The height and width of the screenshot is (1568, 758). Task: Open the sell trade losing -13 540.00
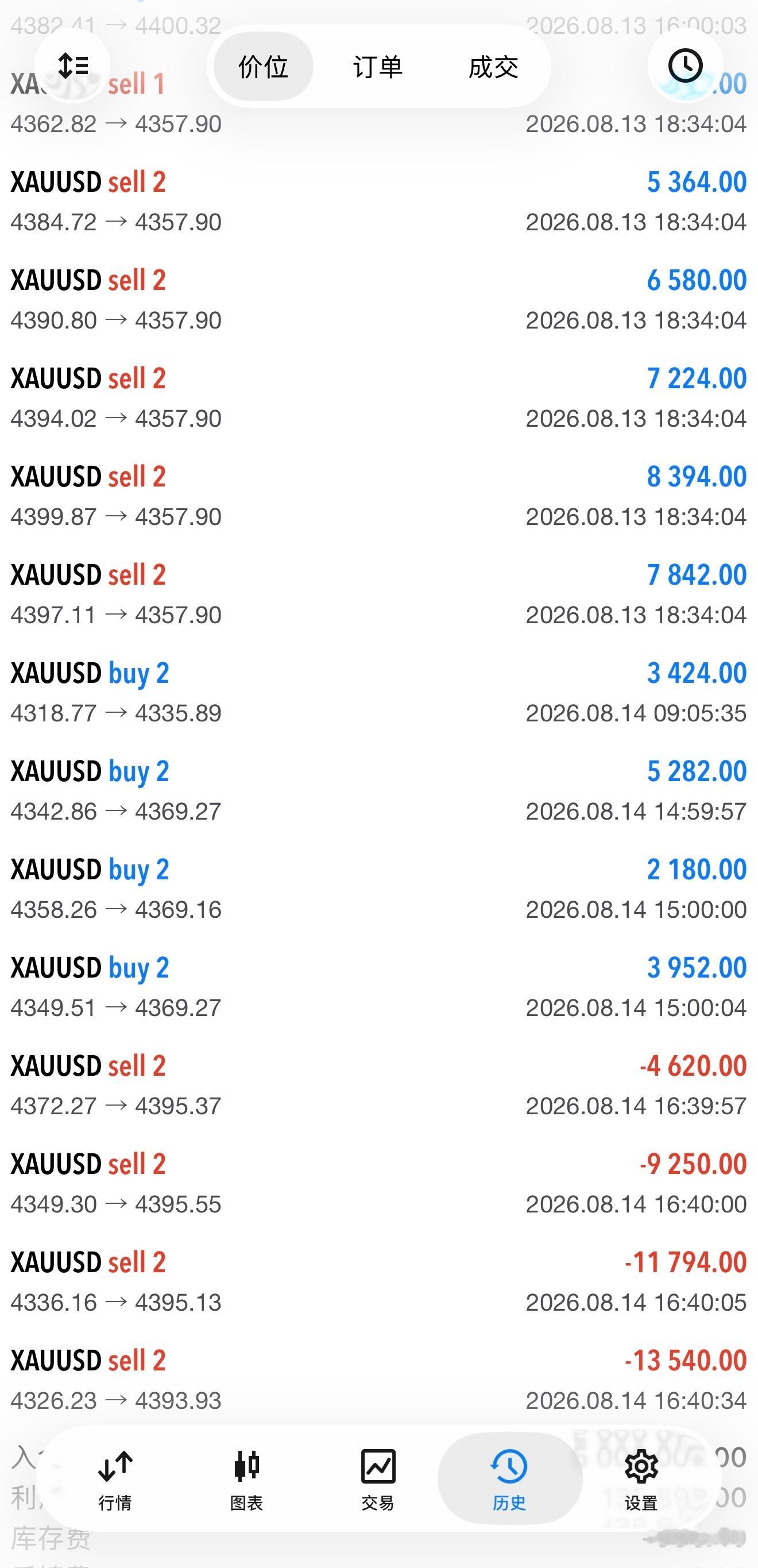379,1380
